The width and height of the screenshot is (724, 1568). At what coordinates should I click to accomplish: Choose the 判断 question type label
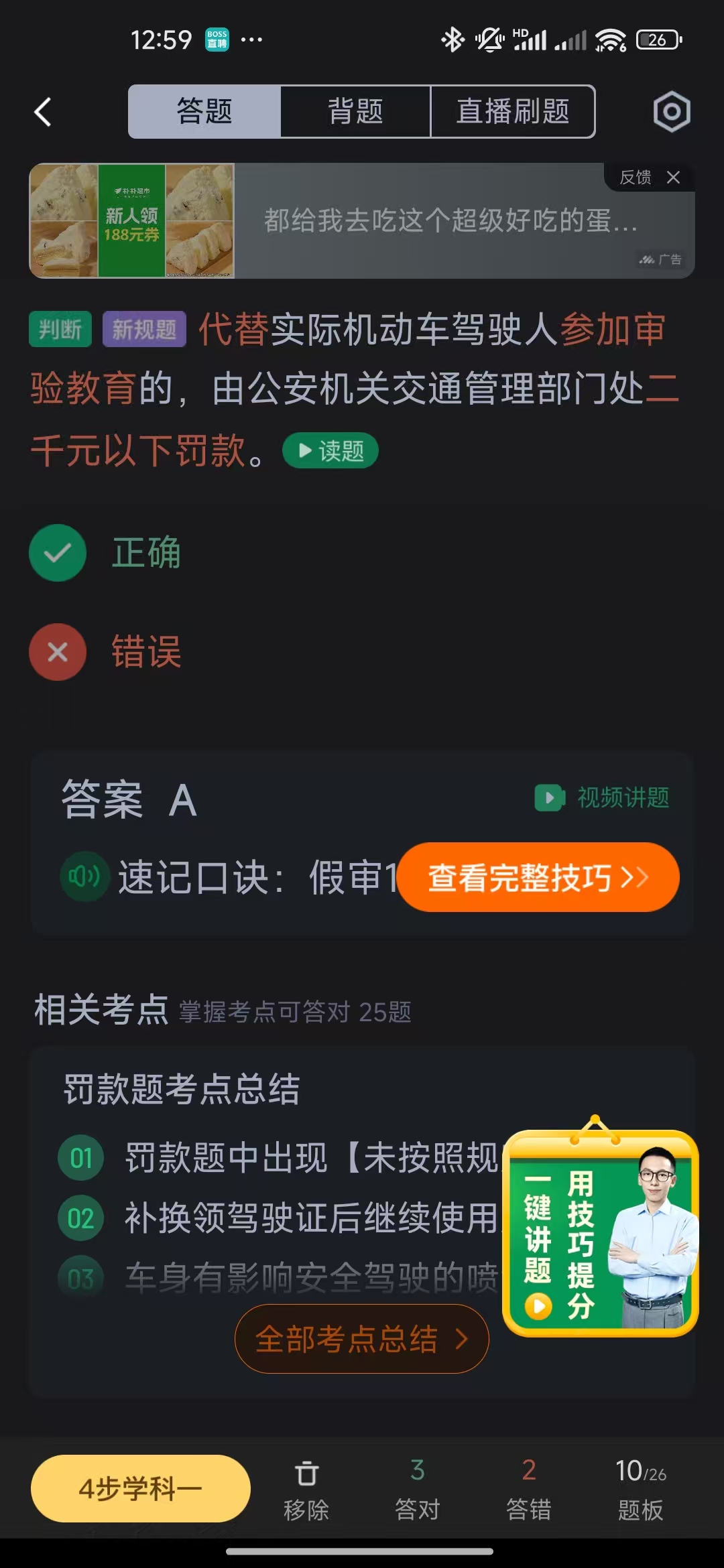(x=60, y=329)
